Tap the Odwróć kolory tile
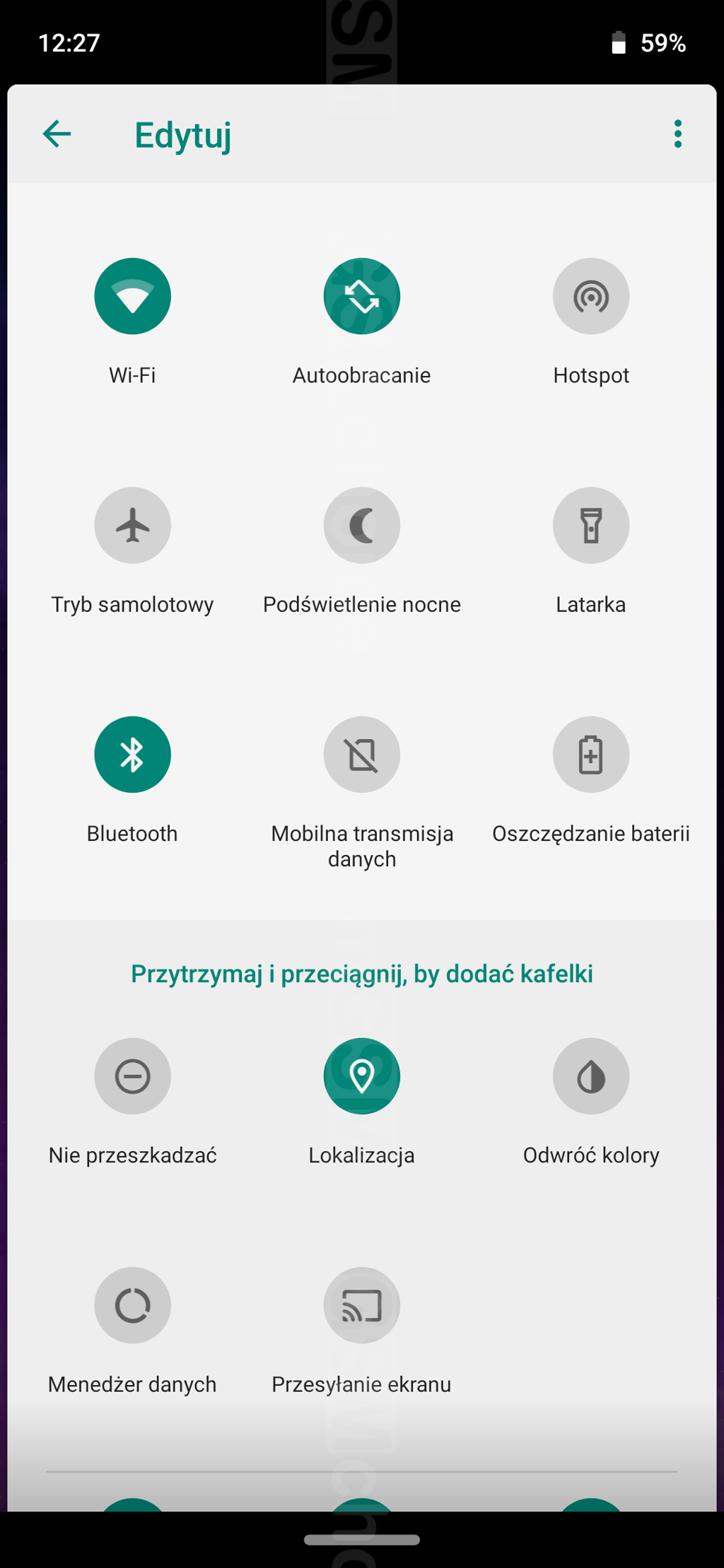Viewport: 724px width, 1568px height. pyautogui.click(x=590, y=1075)
